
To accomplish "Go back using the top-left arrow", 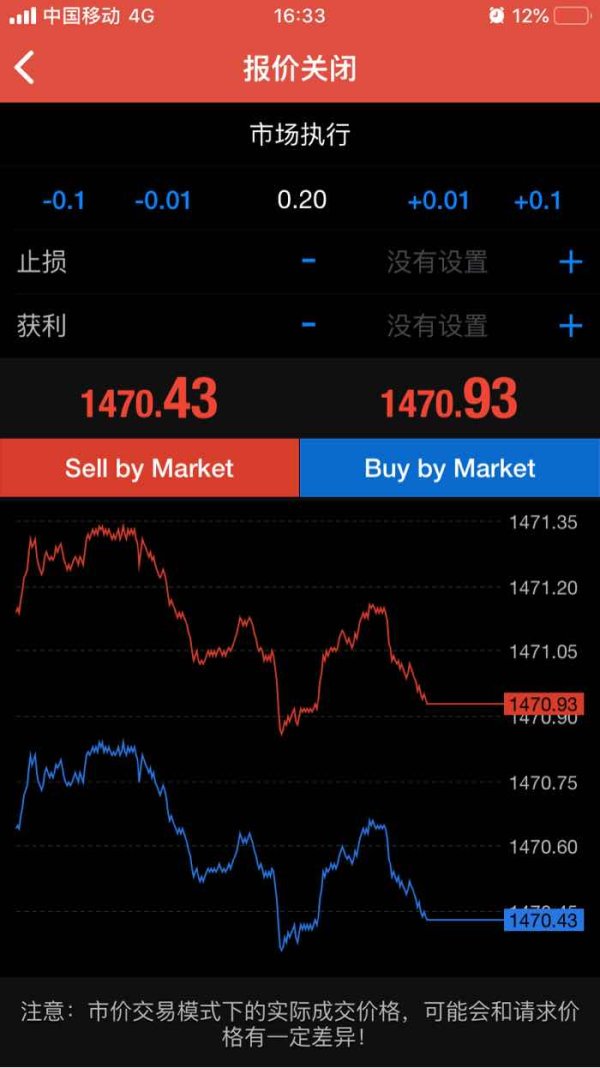I will tap(25, 68).
